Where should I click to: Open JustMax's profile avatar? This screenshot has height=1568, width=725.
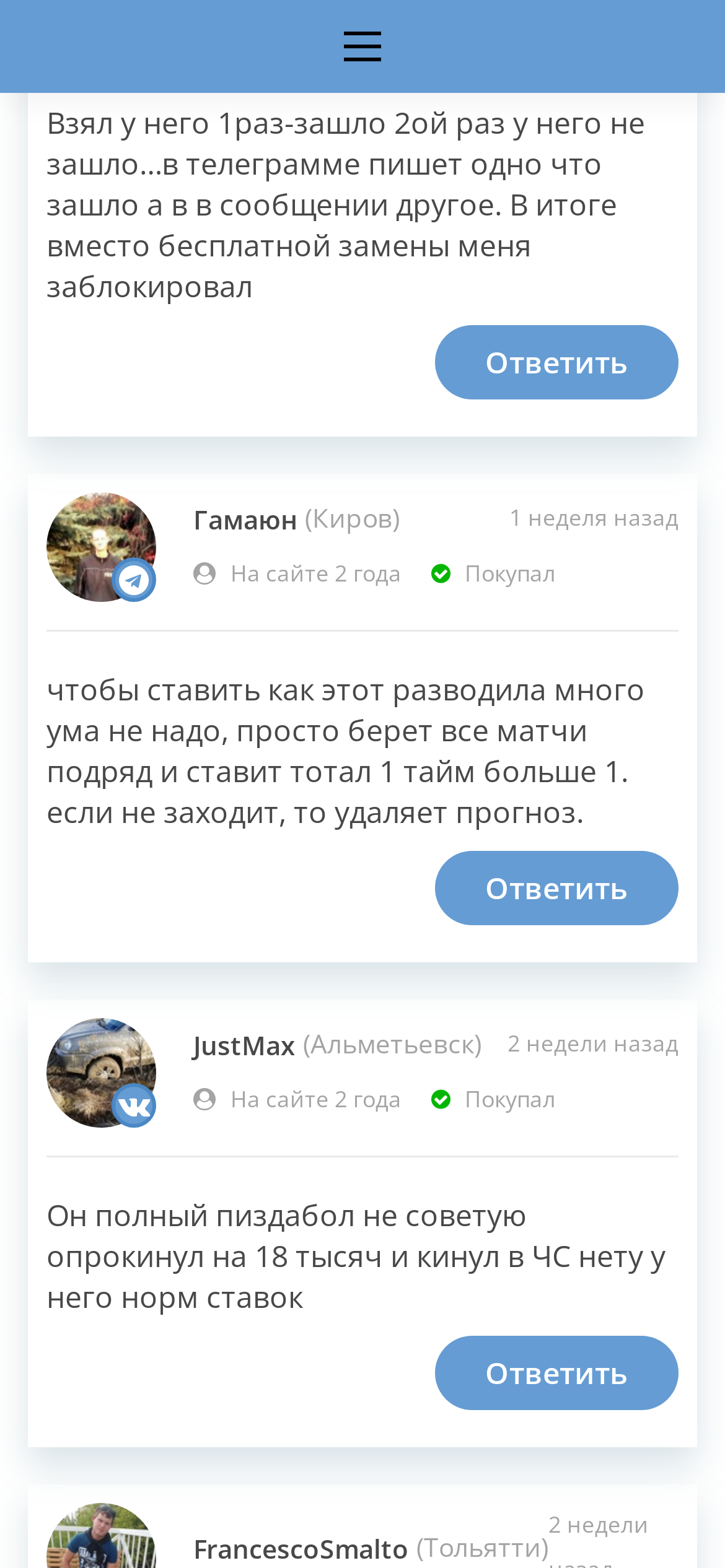pos(101,1073)
